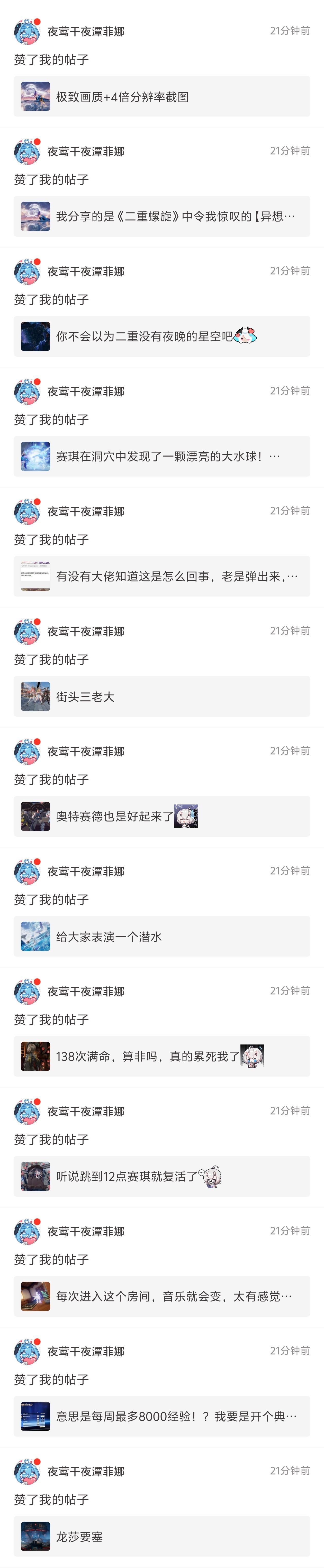View the post 街头三老大
Screen dimensions: 324x1568
point(162,696)
